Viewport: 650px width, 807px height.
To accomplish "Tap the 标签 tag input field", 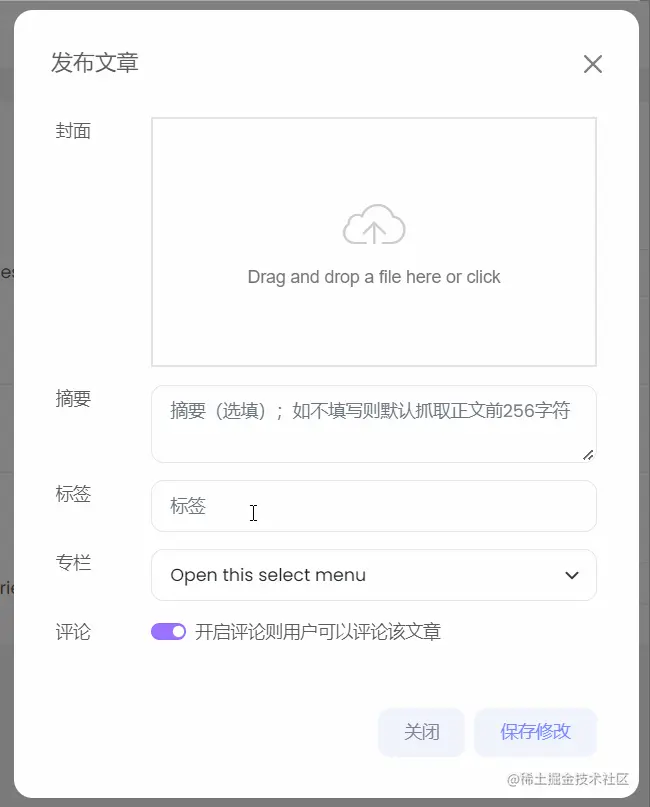I will (373, 506).
